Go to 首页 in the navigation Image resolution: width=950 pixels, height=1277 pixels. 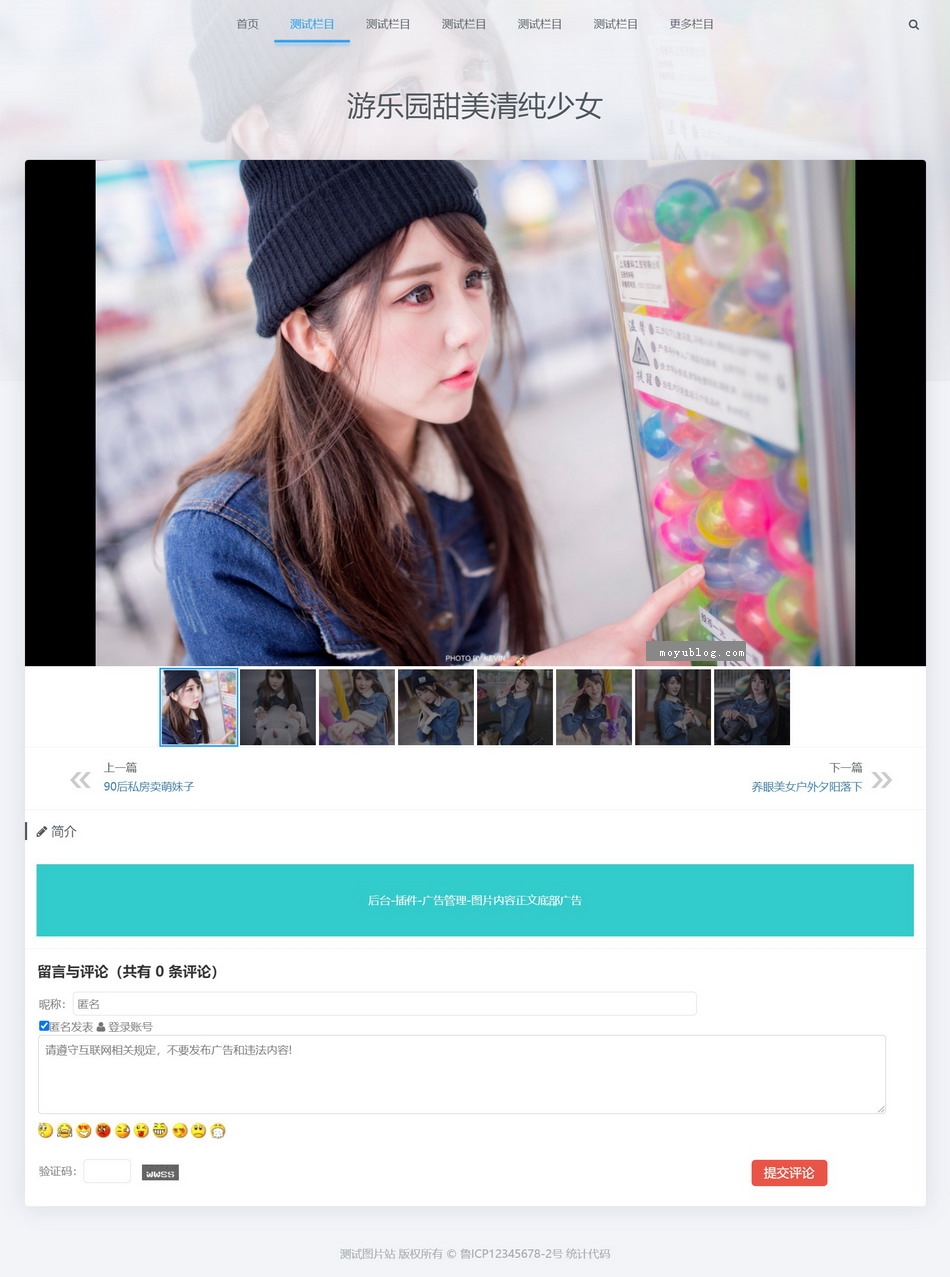coord(247,24)
